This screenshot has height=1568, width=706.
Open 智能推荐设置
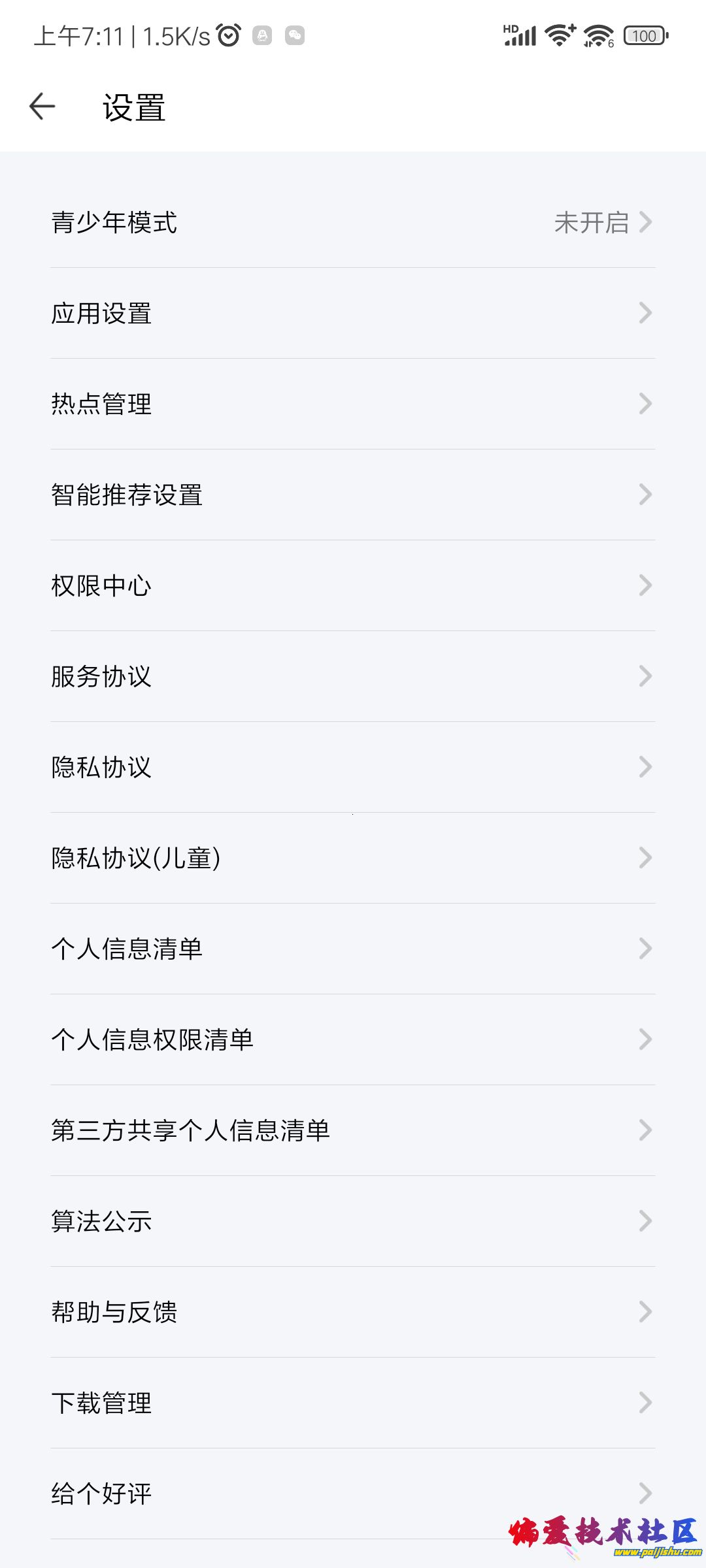[353, 495]
